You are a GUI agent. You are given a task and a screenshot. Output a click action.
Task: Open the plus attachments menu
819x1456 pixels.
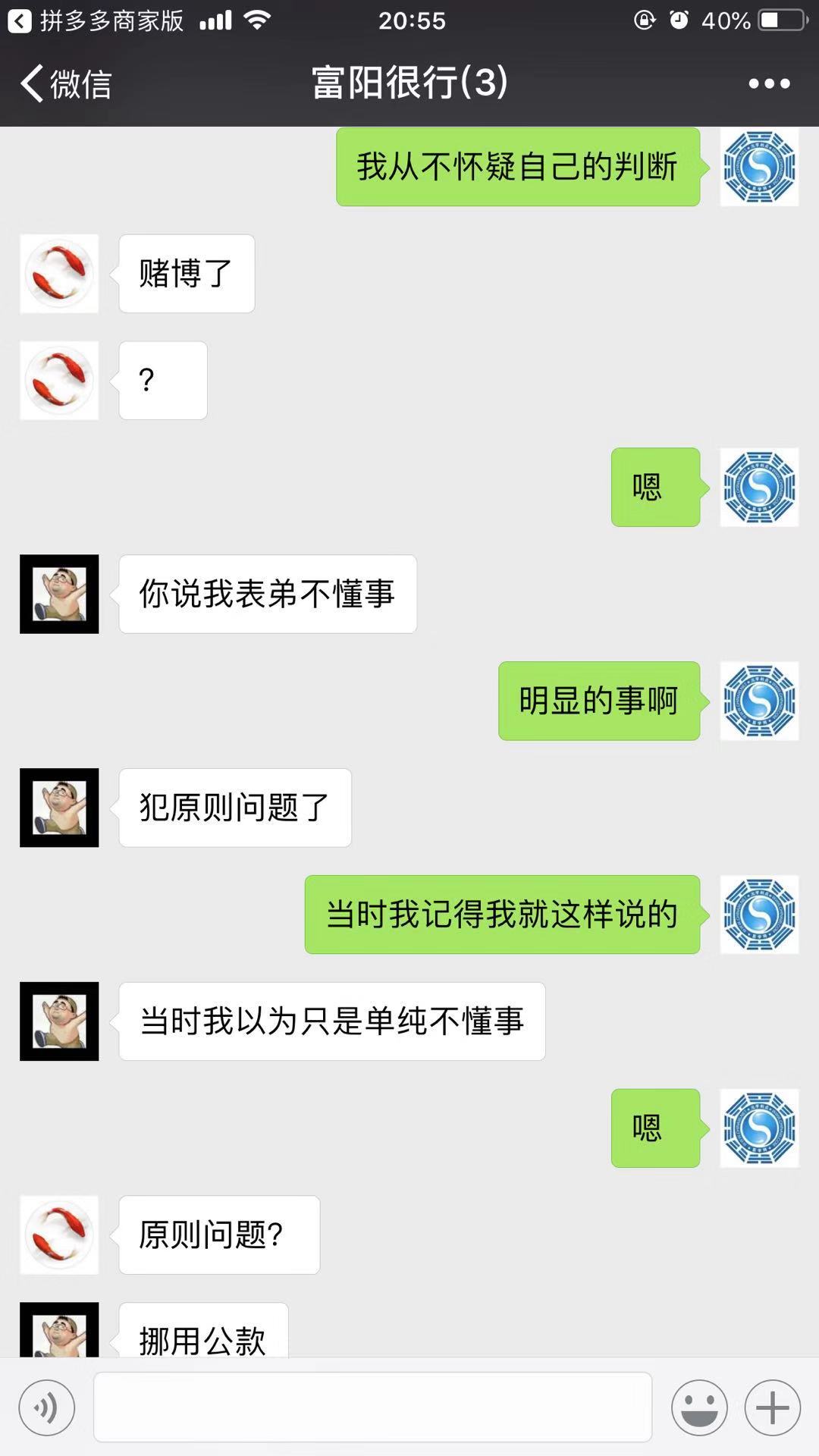click(x=773, y=1408)
